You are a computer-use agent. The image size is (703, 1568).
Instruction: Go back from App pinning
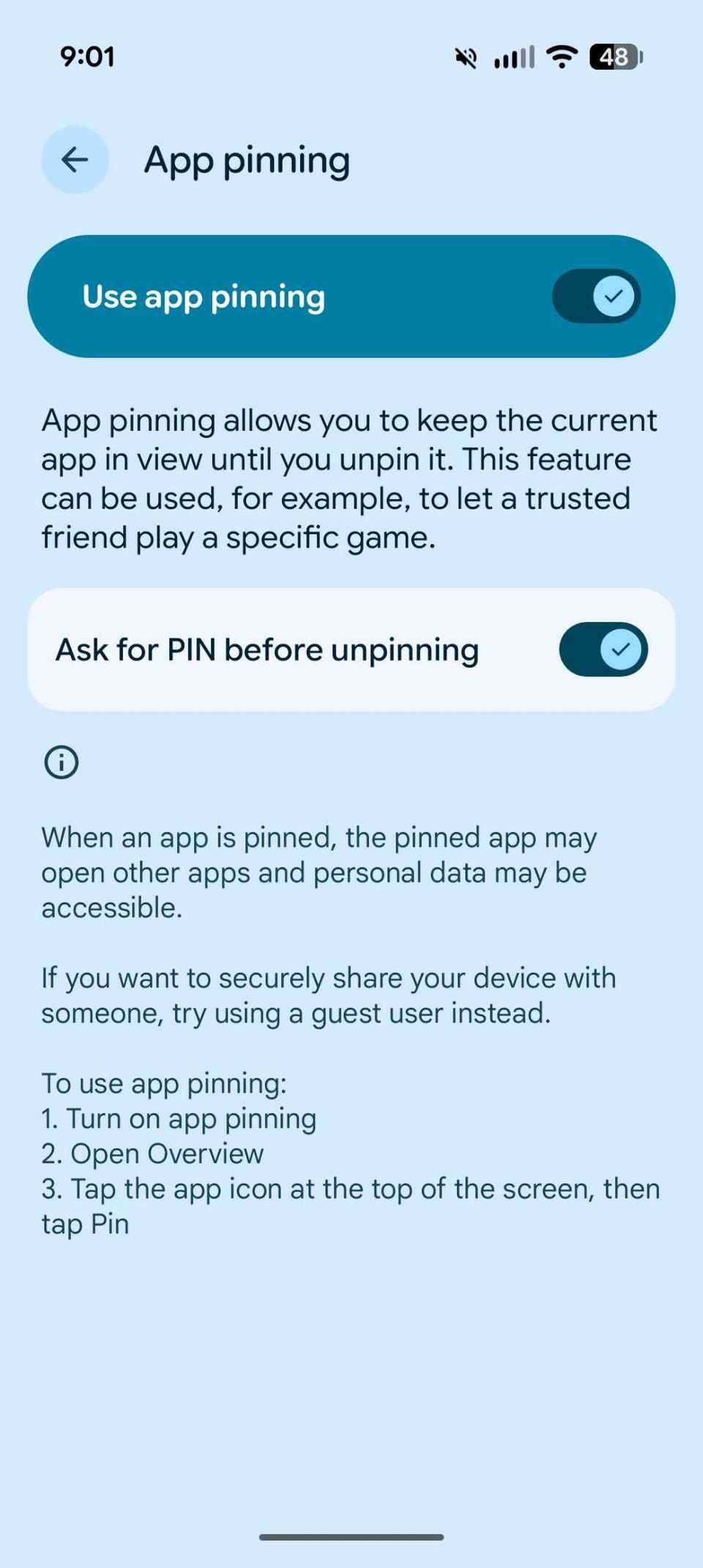point(75,160)
